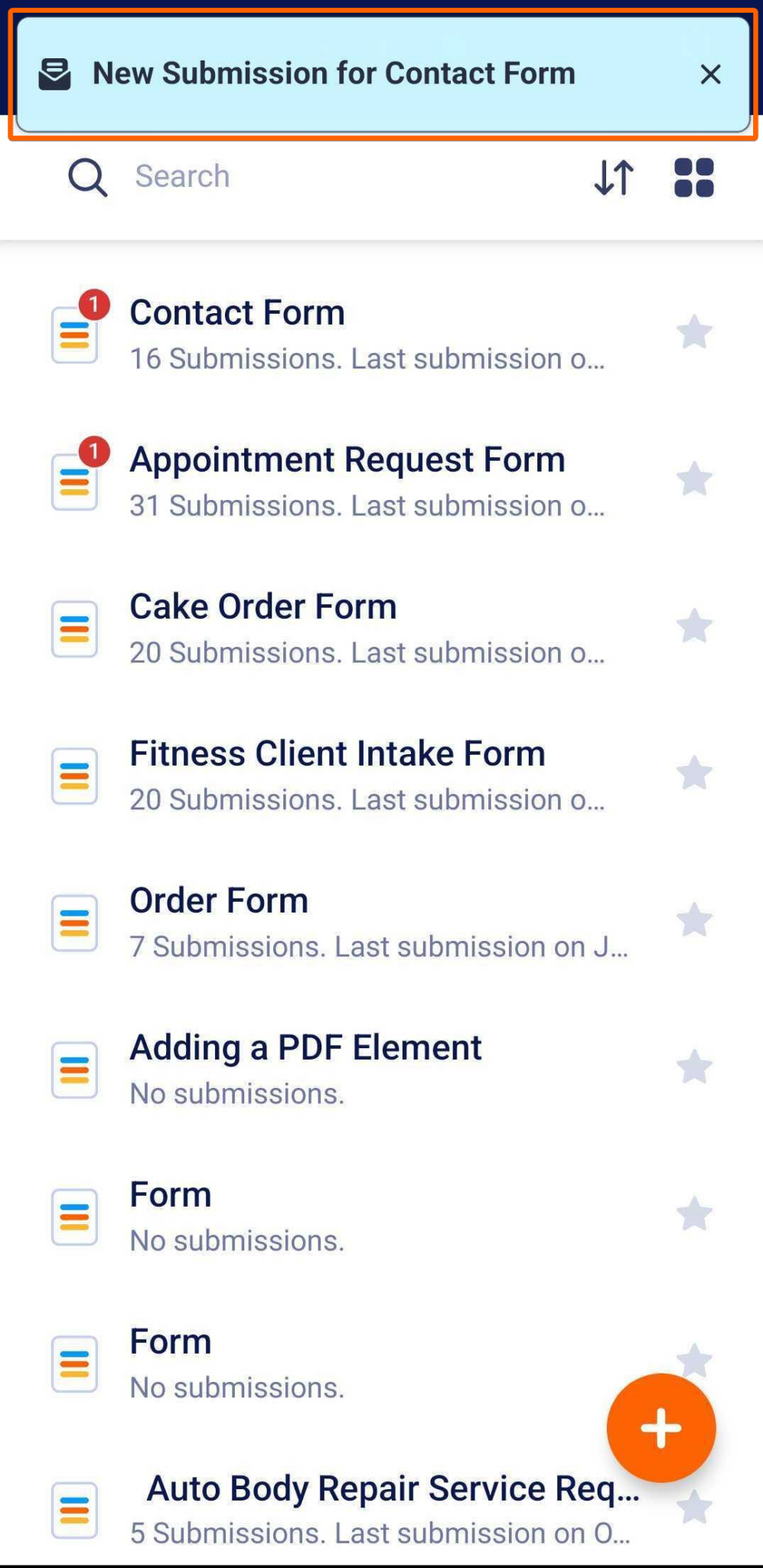Tap the Order Form document icon

(74, 923)
